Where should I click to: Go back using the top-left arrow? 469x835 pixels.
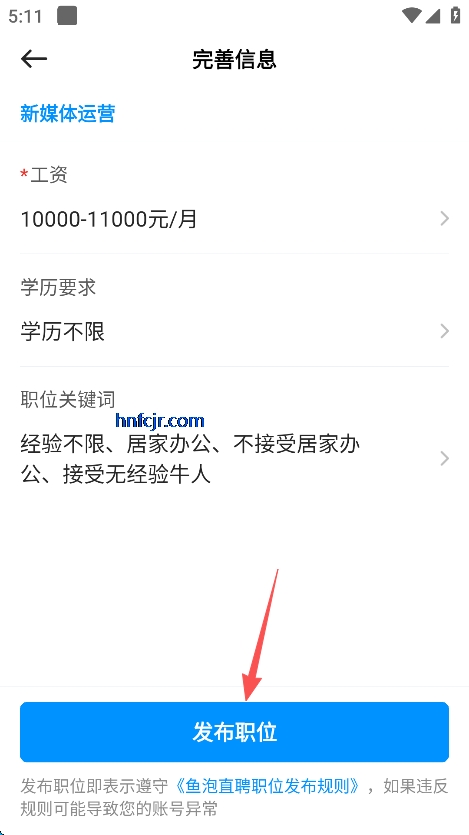(34, 59)
